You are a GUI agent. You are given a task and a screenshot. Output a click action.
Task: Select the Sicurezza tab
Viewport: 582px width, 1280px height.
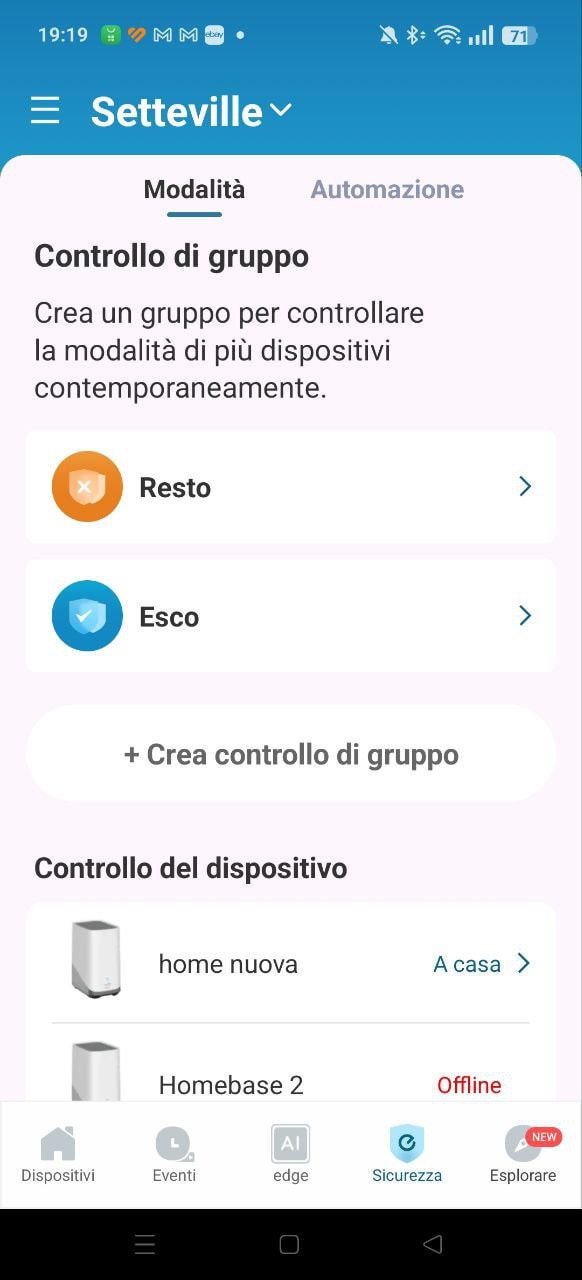407,1155
